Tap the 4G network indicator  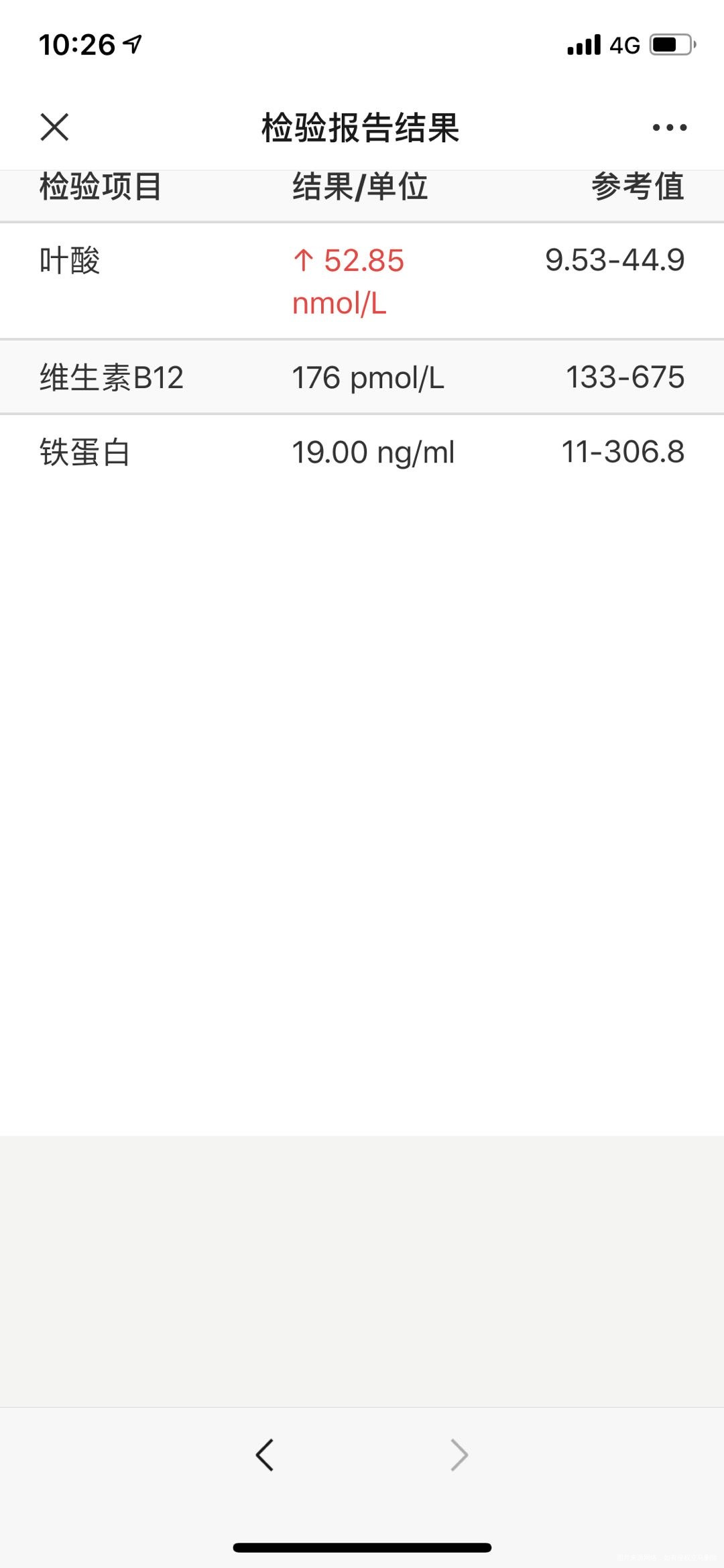coord(624,44)
